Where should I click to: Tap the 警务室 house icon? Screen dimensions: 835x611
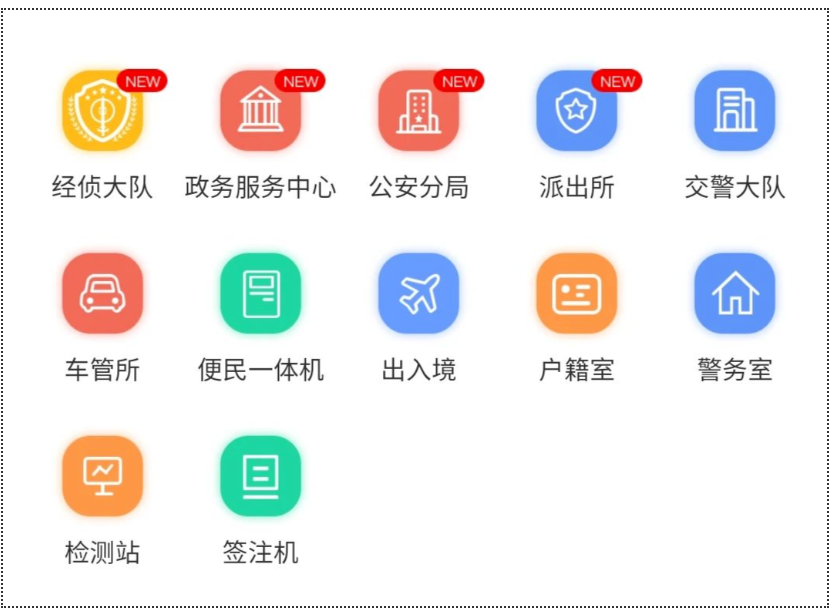tap(734, 294)
